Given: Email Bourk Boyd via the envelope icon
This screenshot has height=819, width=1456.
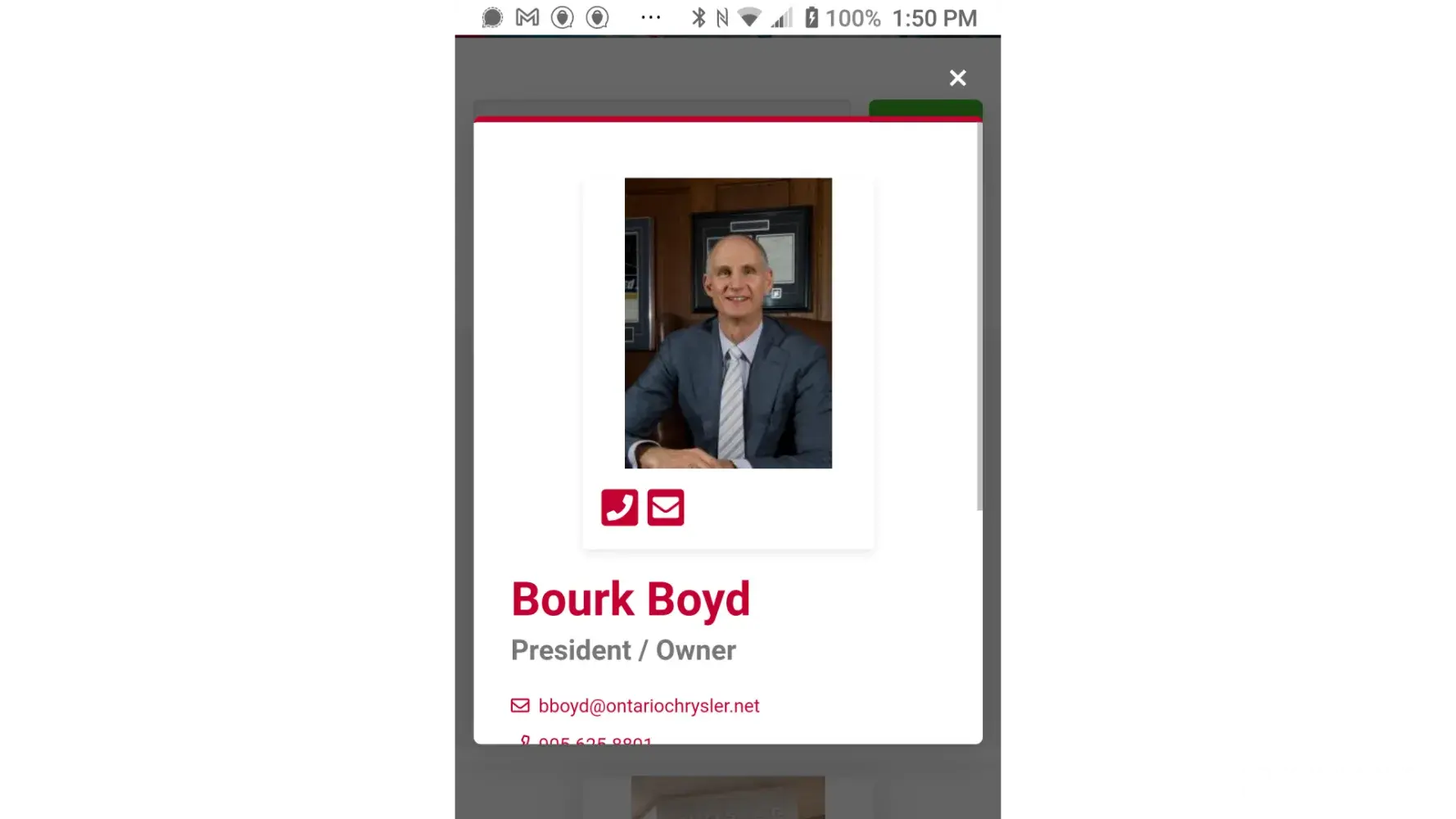Looking at the screenshot, I should 666,508.
